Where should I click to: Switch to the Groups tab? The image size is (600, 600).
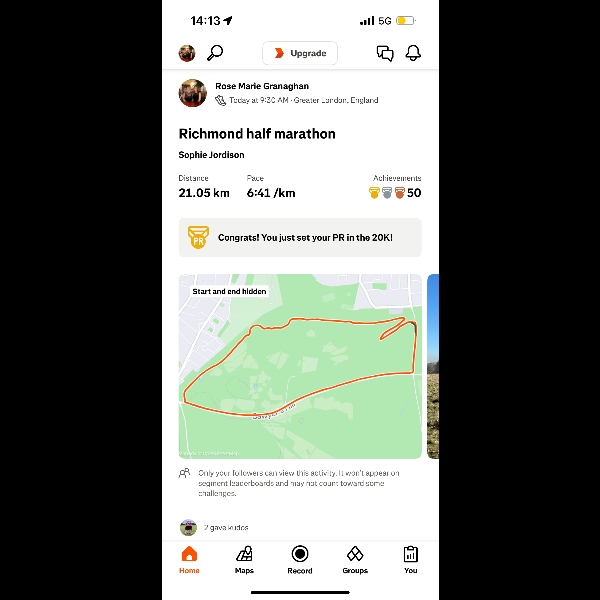pos(355,559)
